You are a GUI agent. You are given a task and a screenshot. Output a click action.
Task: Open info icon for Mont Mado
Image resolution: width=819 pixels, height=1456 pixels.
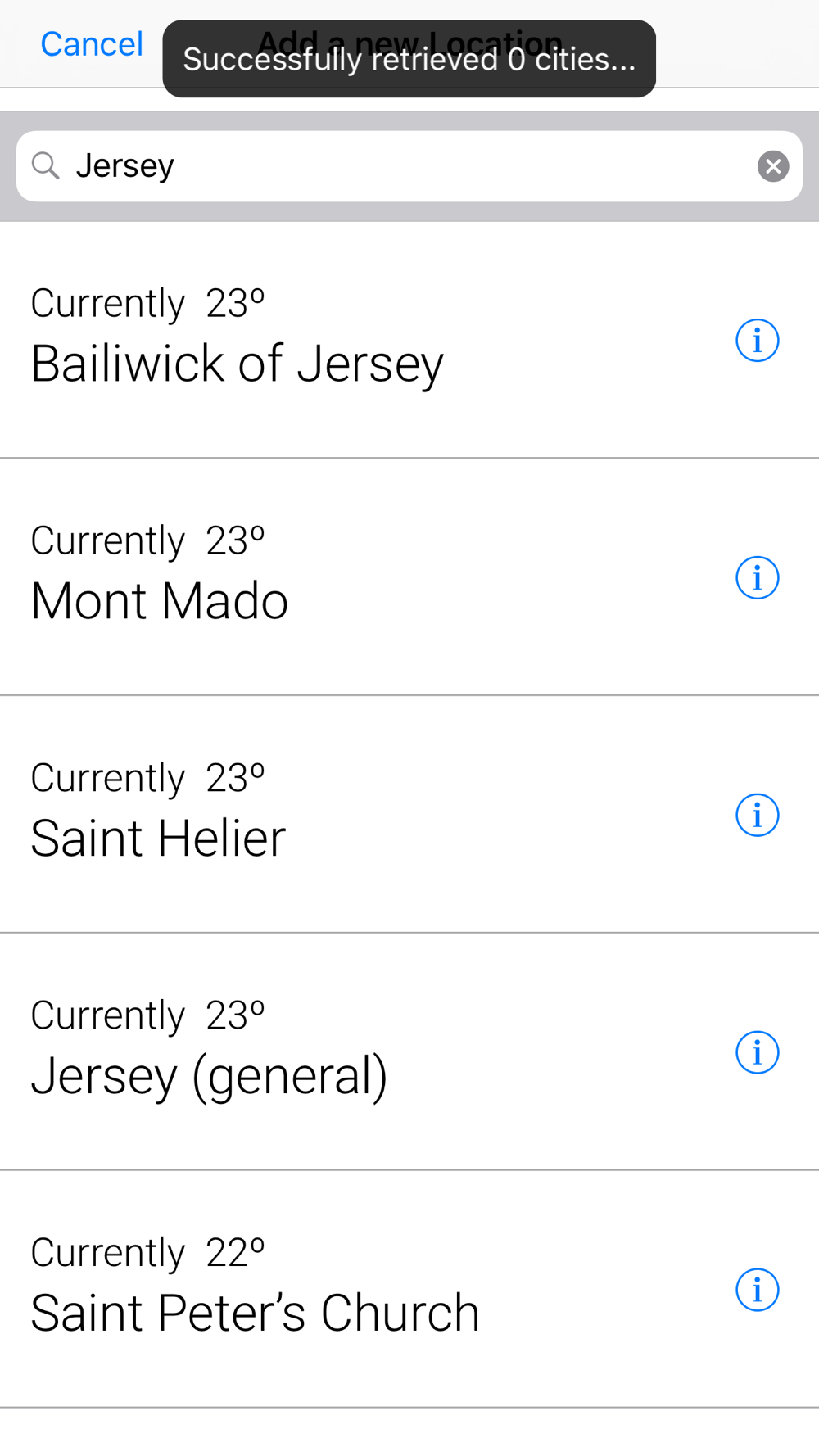click(757, 578)
